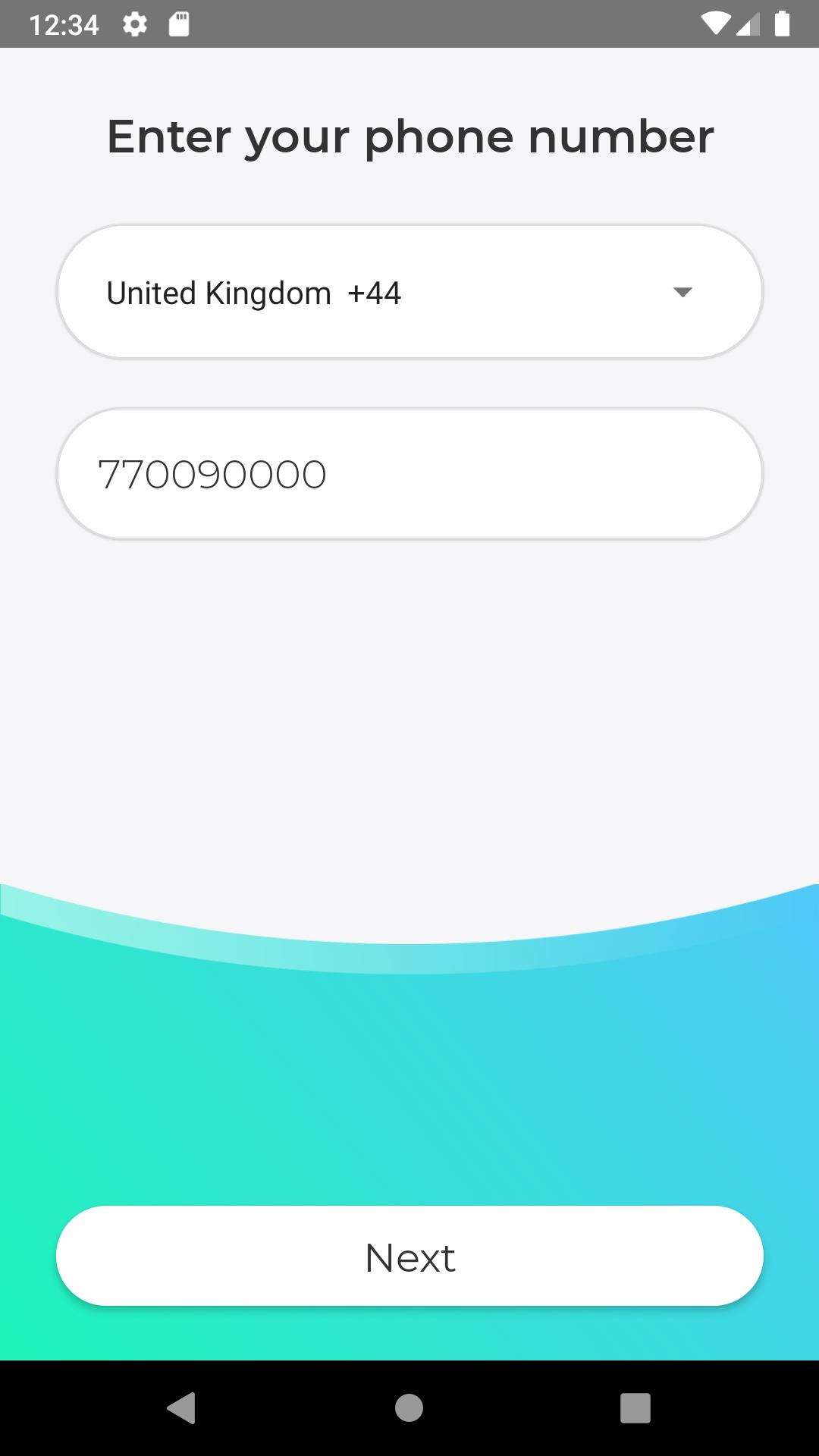Open the United Kingdom +44 country dropdown
819x1456 pixels.
(x=409, y=292)
